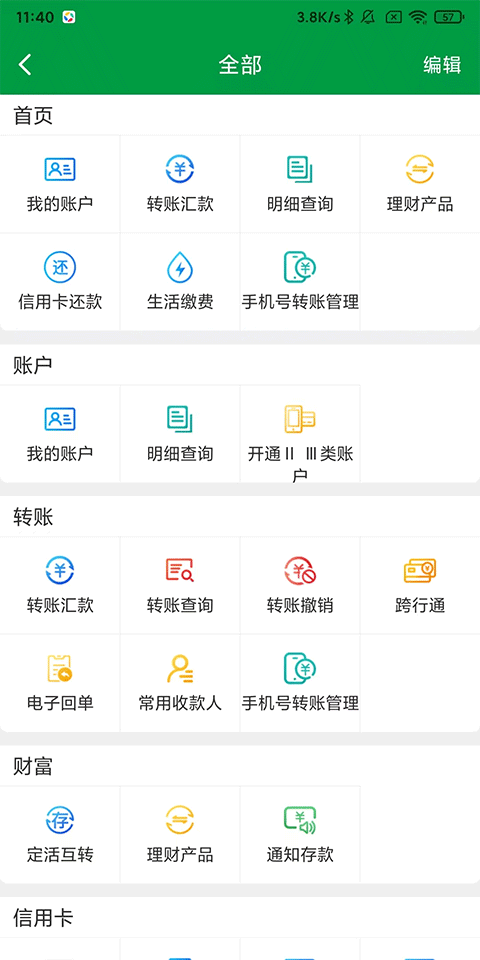Open 理财产品 under the 财富 section
This screenshot has width=480, height=960.
point(180,835)
